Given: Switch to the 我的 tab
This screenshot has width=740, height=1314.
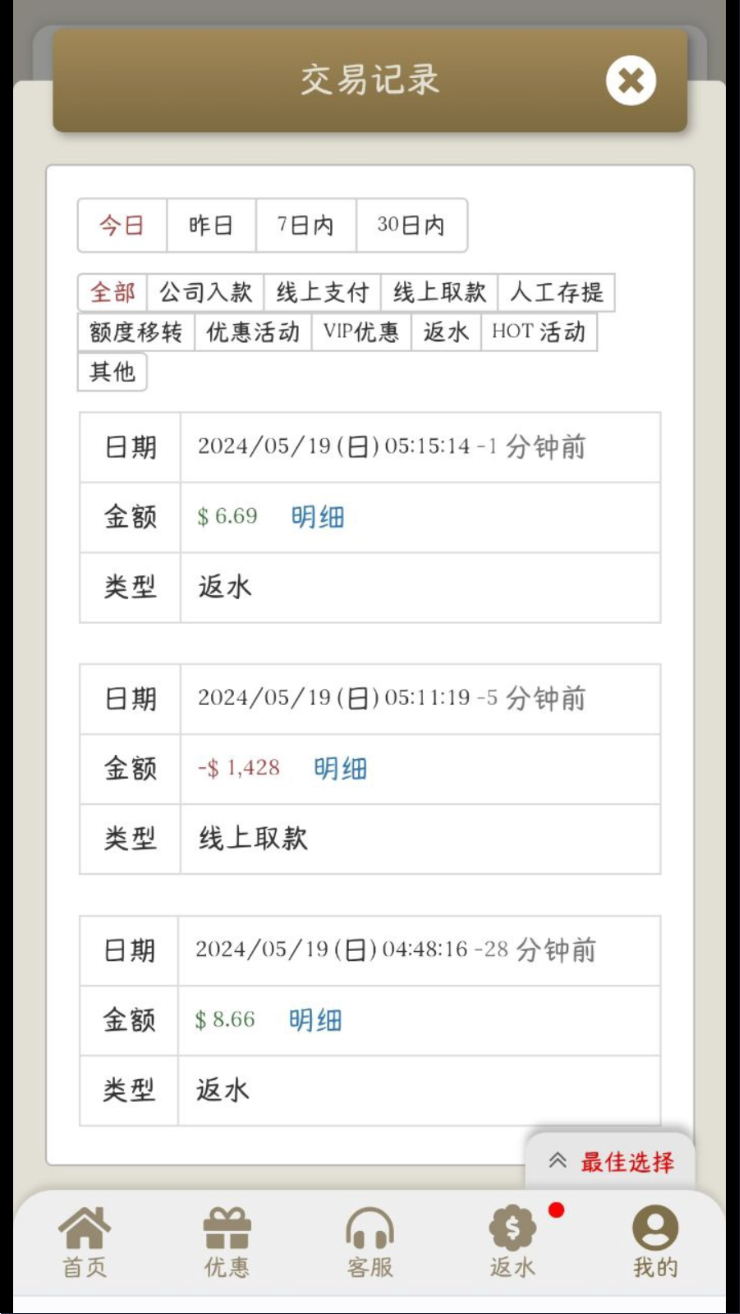Looking at the screenshot, I should point(656,1242).
